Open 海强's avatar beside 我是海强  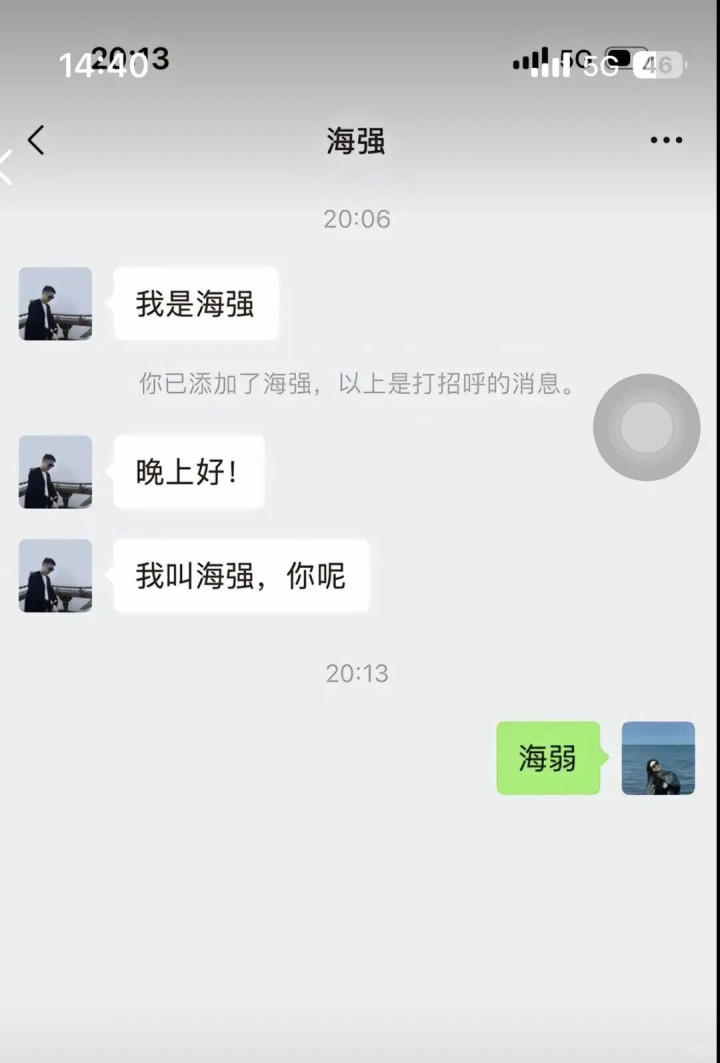[55, 304]
